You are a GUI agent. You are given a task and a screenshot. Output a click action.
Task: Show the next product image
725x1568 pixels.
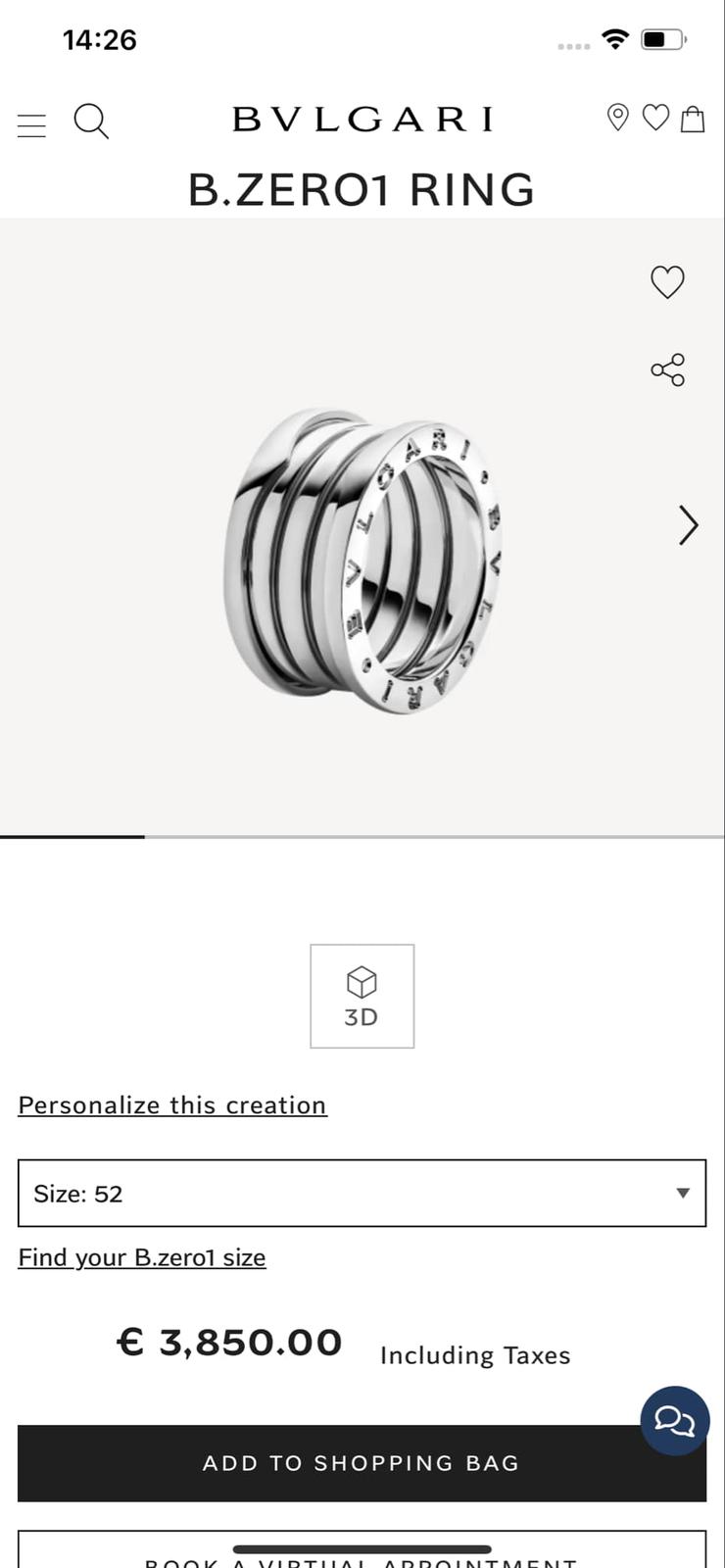(689, 525)
